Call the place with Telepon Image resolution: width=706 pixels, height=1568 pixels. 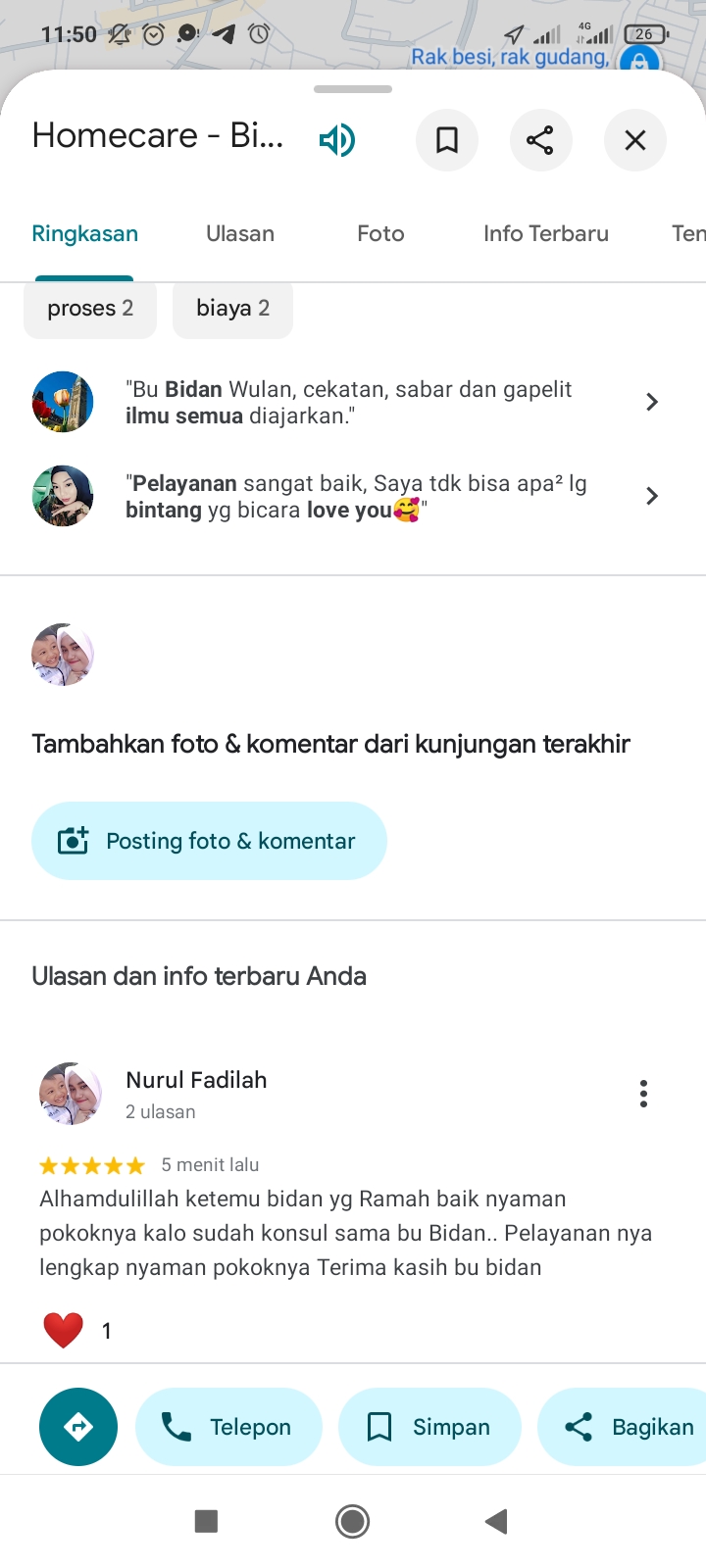(228, 1427)
